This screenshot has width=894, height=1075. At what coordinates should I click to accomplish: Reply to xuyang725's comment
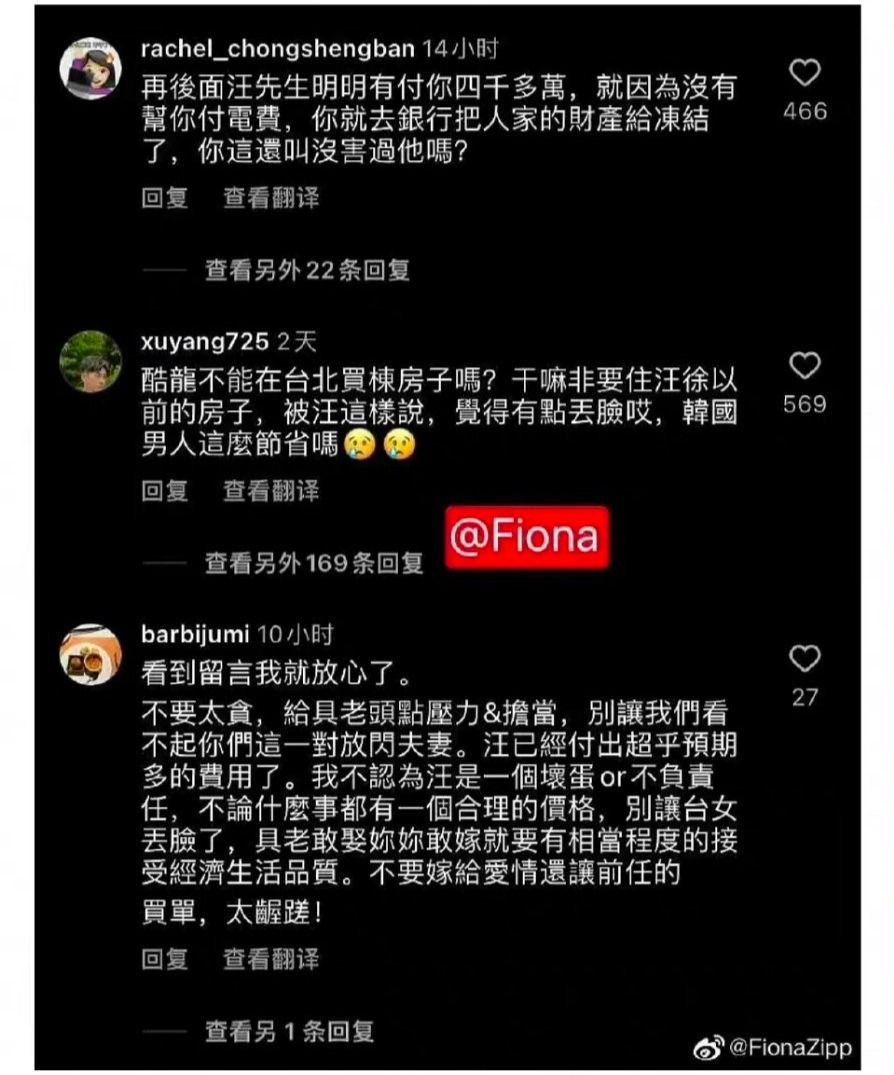point(165,491)
